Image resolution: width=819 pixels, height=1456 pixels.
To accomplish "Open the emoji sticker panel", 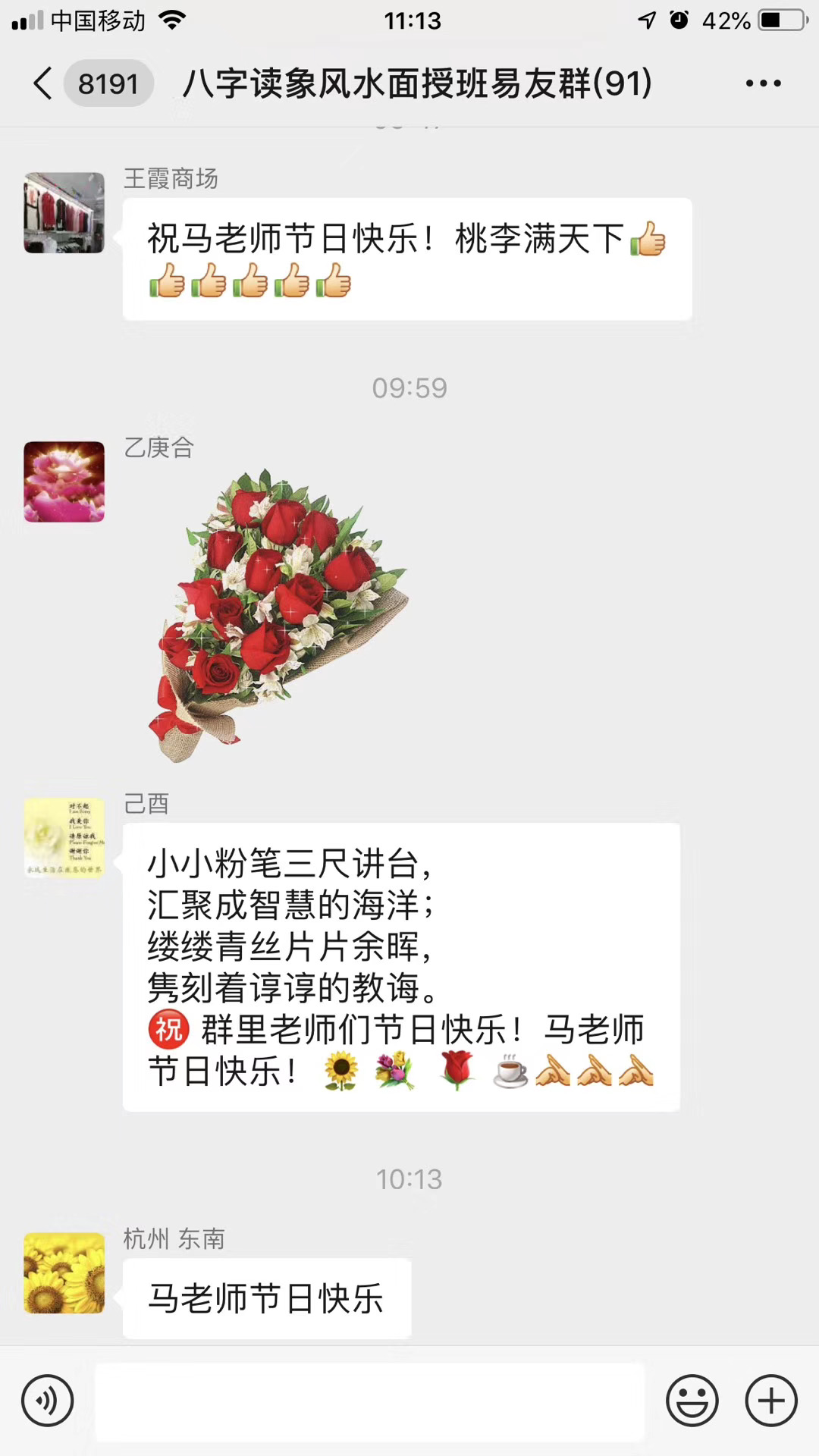I will pyautogui.click(x=692, y=1401).
